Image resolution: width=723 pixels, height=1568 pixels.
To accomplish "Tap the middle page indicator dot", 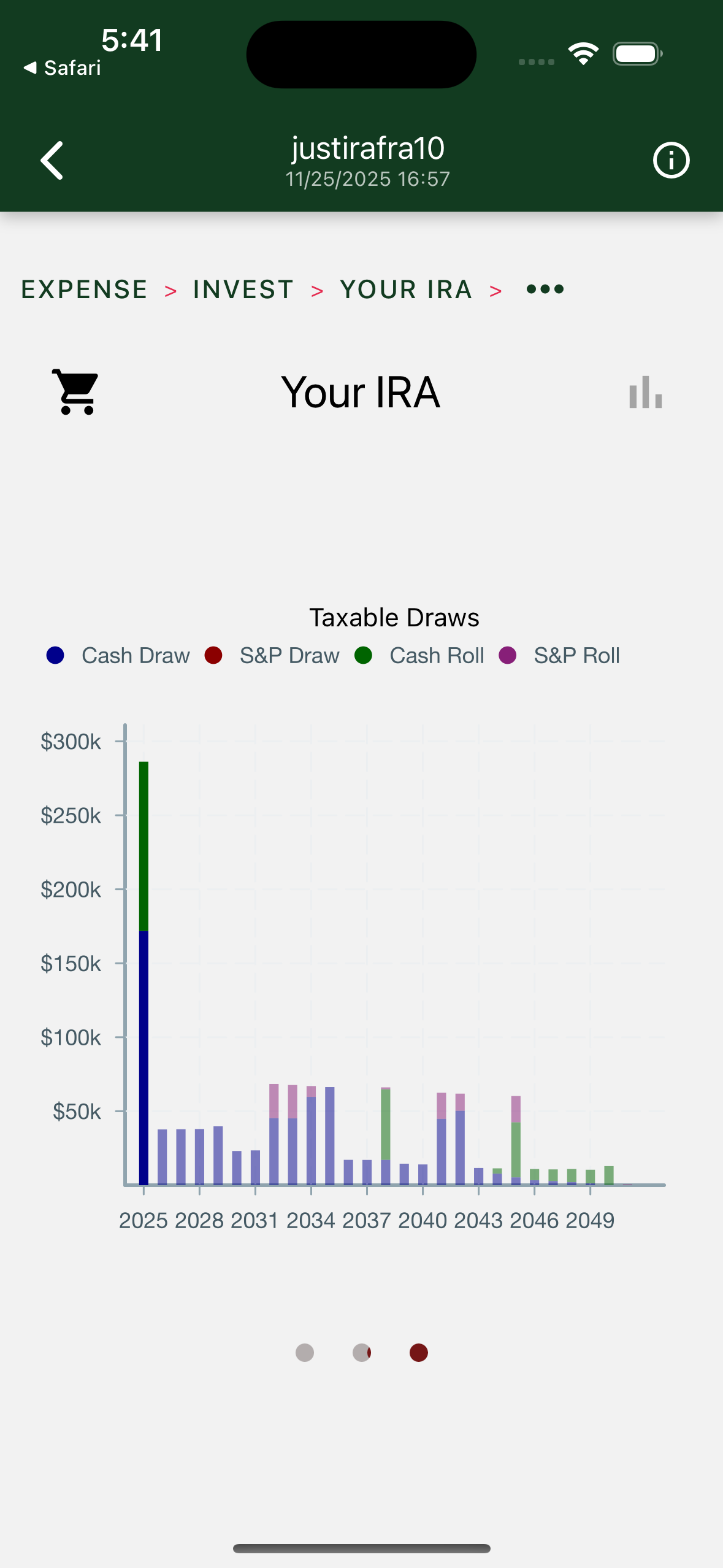I will click(x=361, y=1352).
